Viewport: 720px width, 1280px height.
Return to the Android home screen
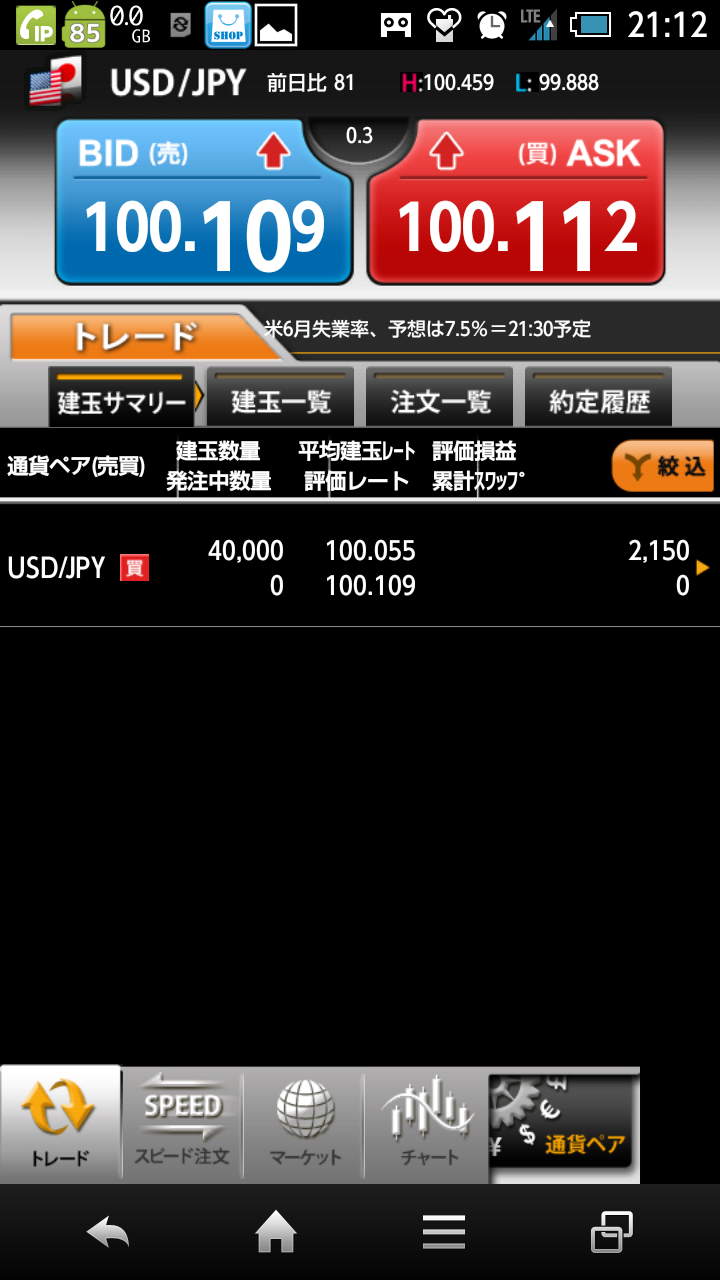(276, 1233)
